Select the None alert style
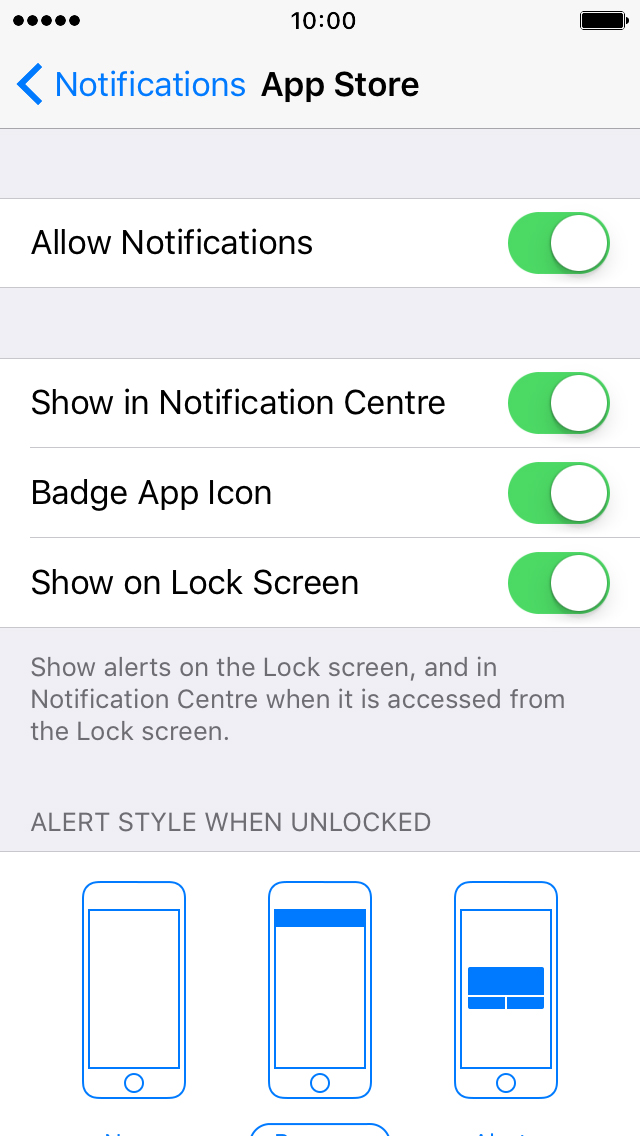The height and width of the screenshot is (1136, 640). [x=134, y=990]
